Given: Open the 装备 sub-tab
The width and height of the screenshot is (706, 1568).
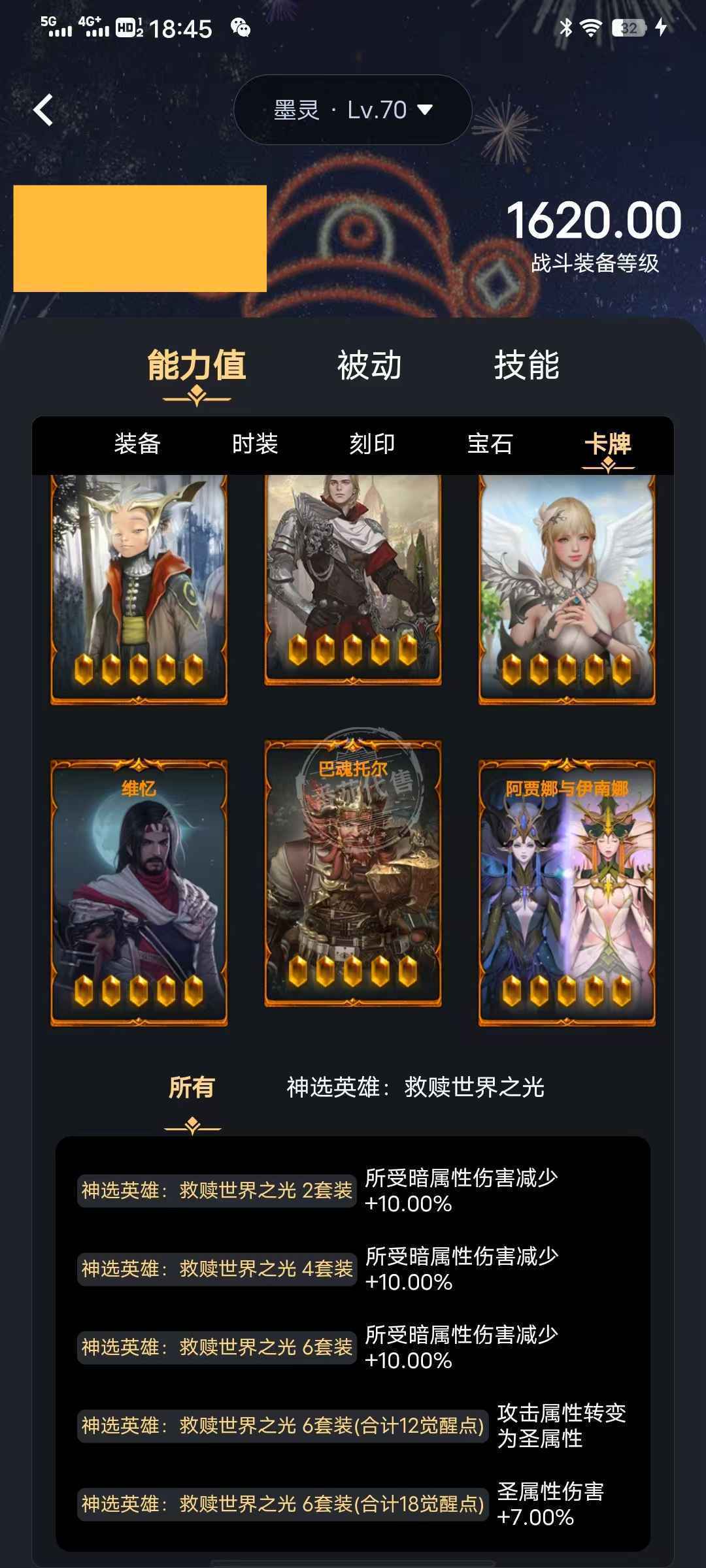Looking at the screenshot, I should [137, 444].
